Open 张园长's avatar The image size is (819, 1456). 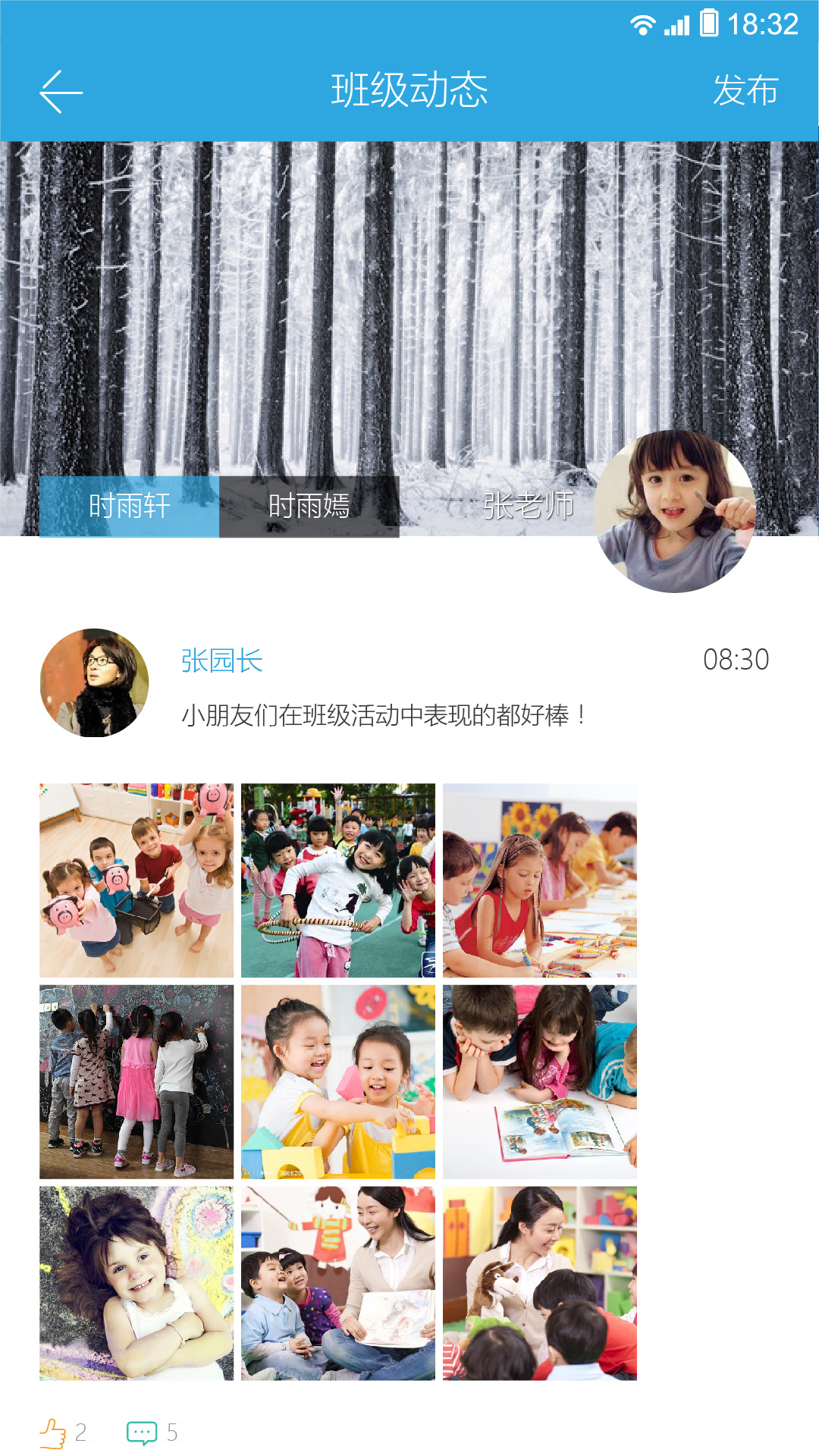pos(94,682)
